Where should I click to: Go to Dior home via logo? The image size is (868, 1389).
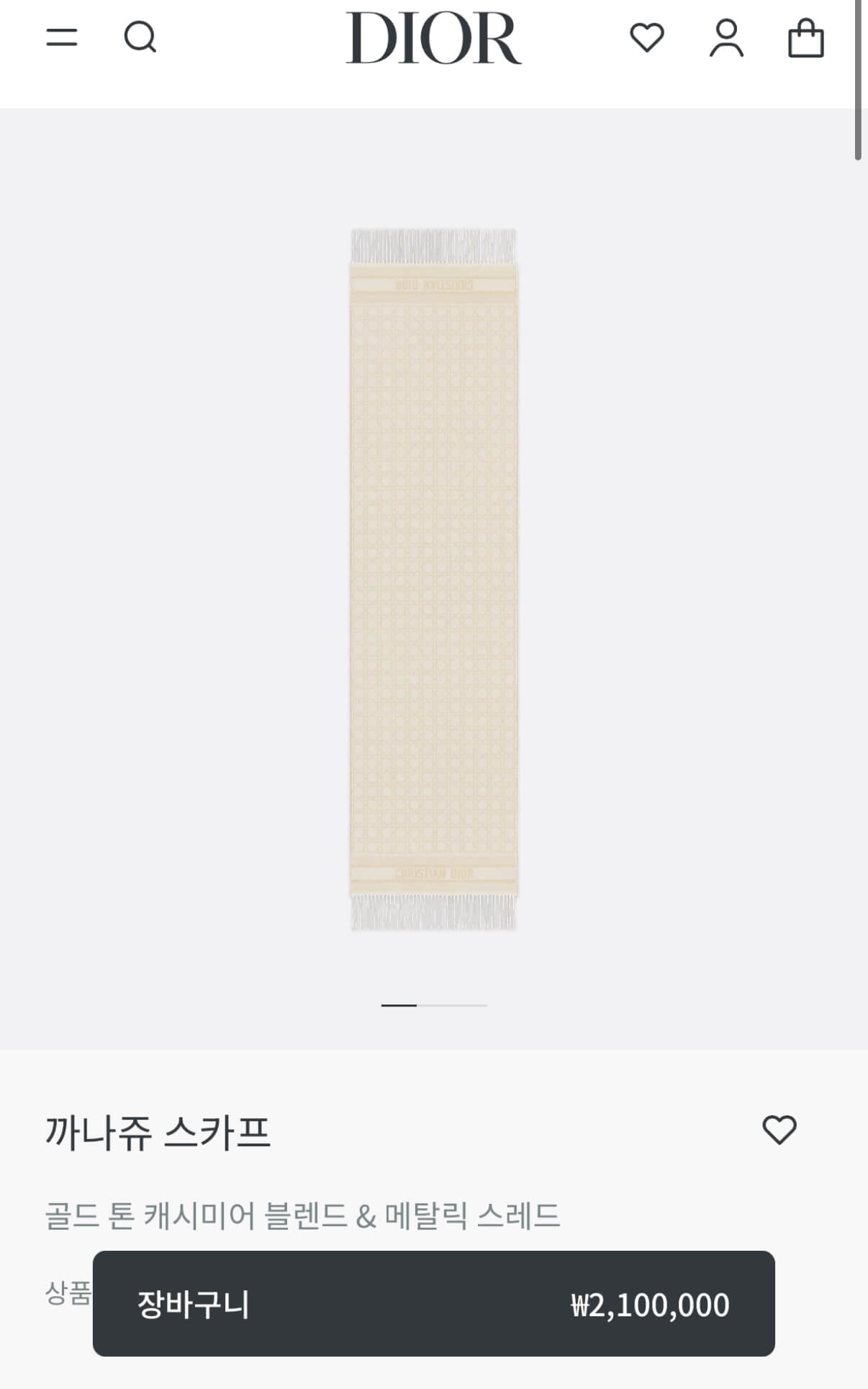pyautogui.click(x=433, y=39)
